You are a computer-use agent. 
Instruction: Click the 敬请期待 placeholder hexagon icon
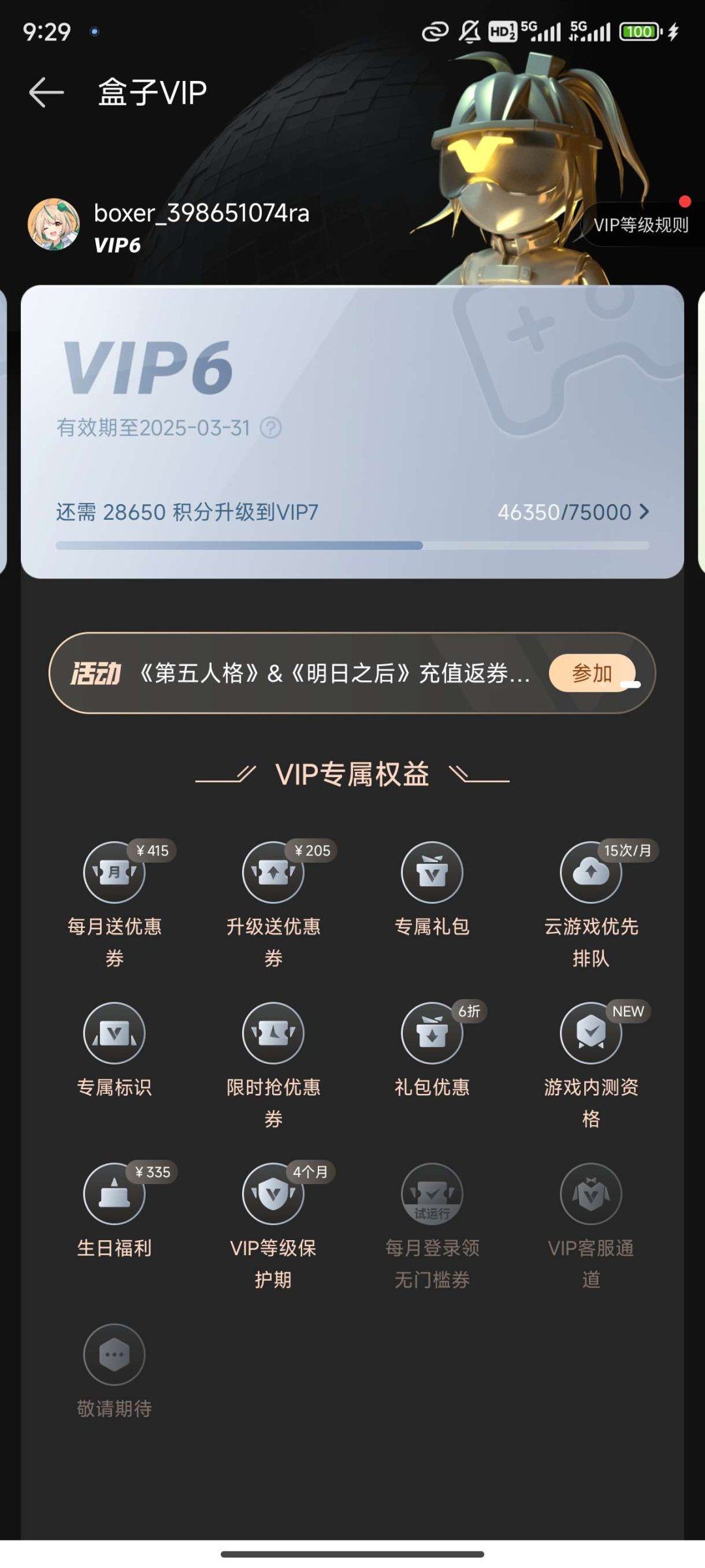click(114, 1355)
